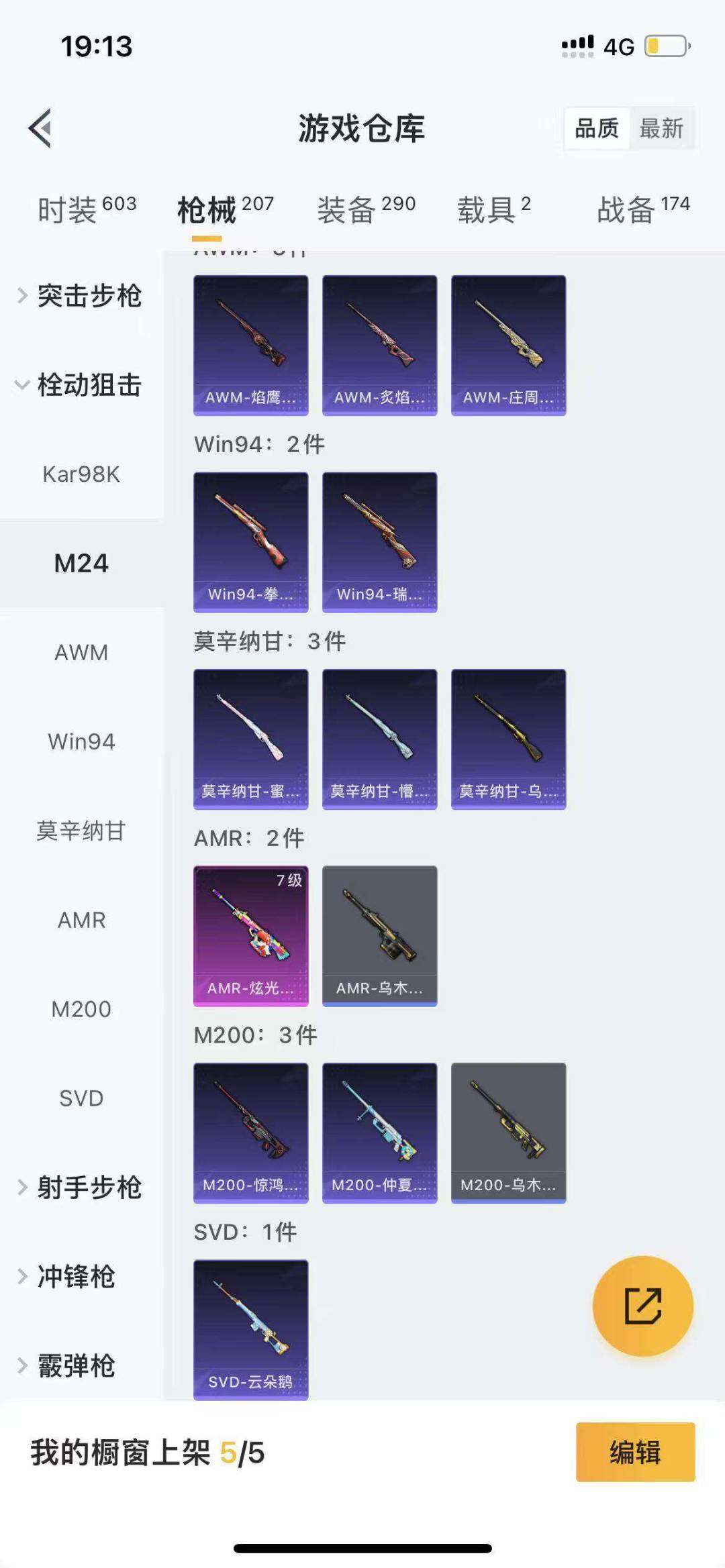Viewport: 725px width, 1568px height.
Task: Tap the back arrow at top left
Action: tap(42, 129)
